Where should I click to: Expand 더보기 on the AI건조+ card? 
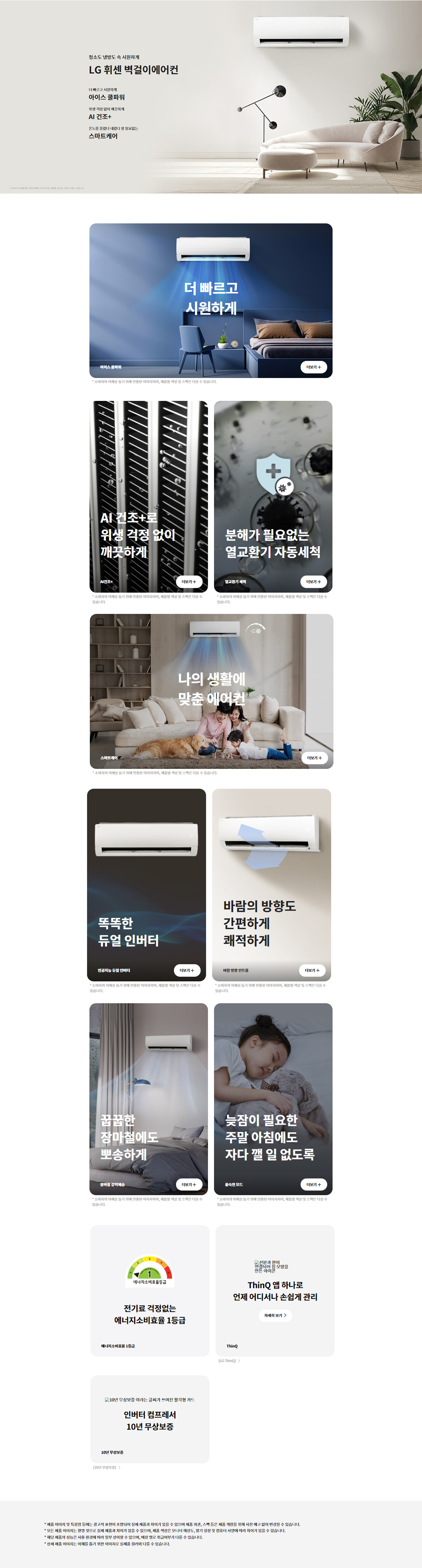[189, 581]
